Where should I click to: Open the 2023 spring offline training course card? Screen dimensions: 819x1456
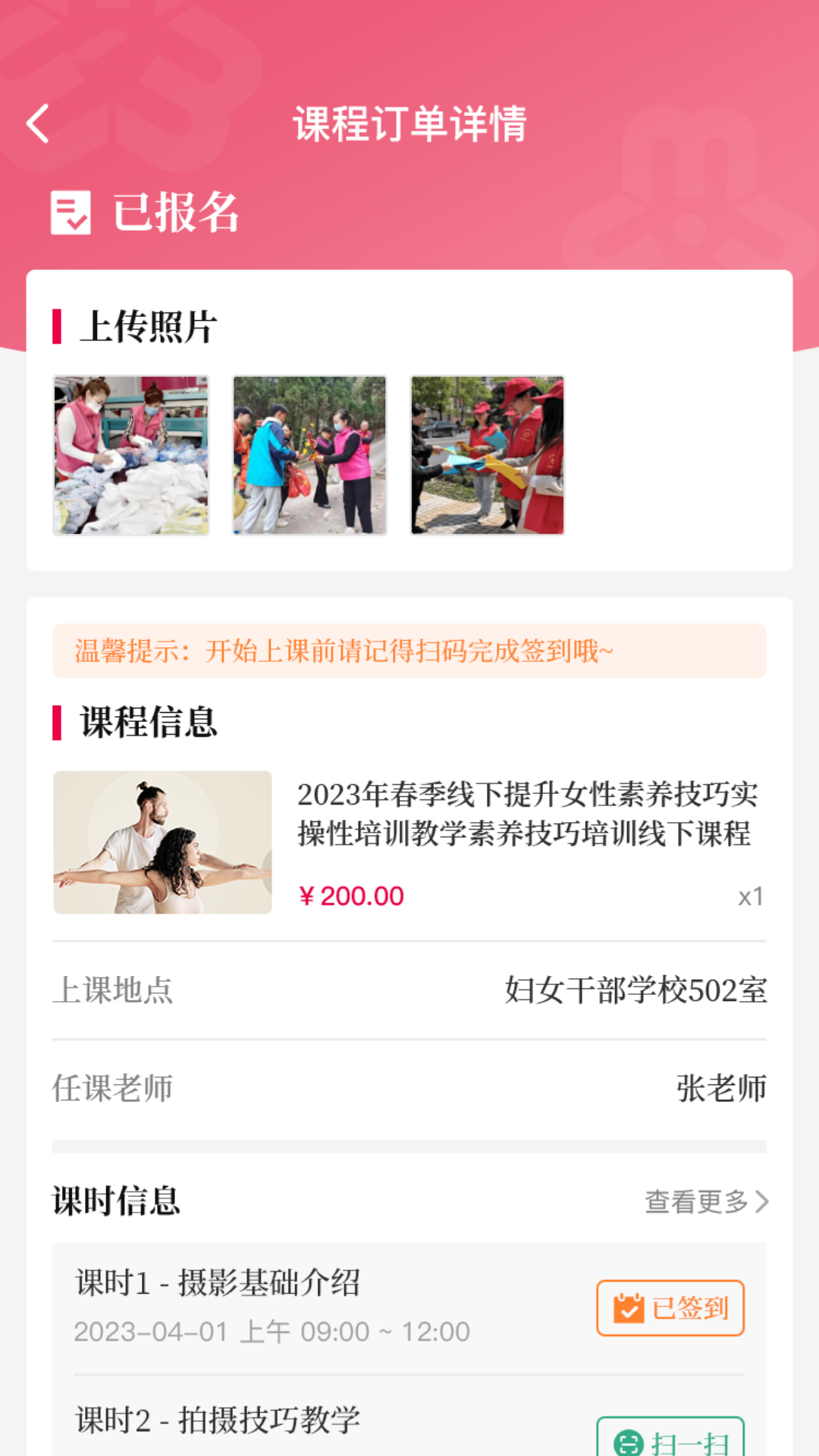coord(409,842)
